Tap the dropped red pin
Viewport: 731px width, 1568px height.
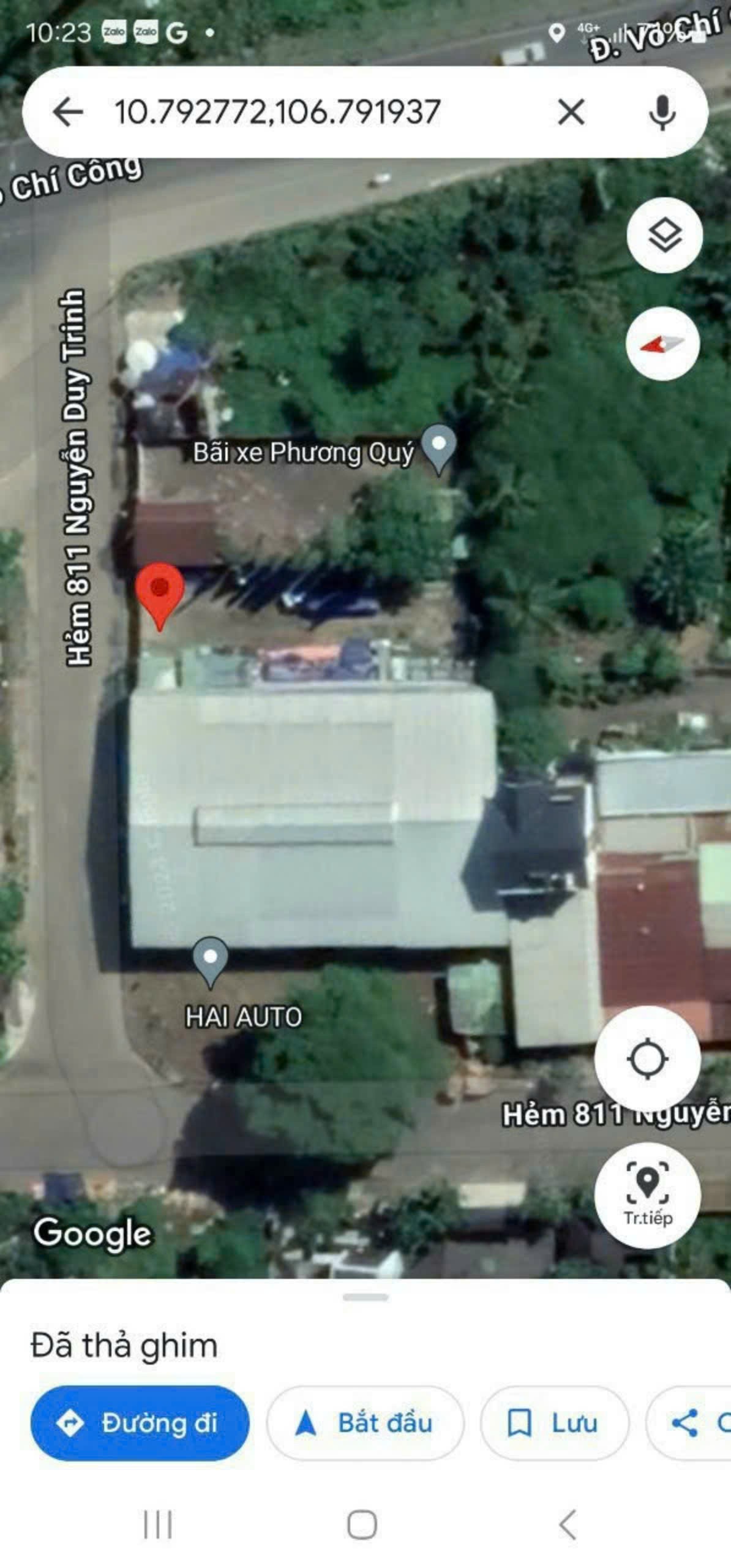(x=160, y=591)
